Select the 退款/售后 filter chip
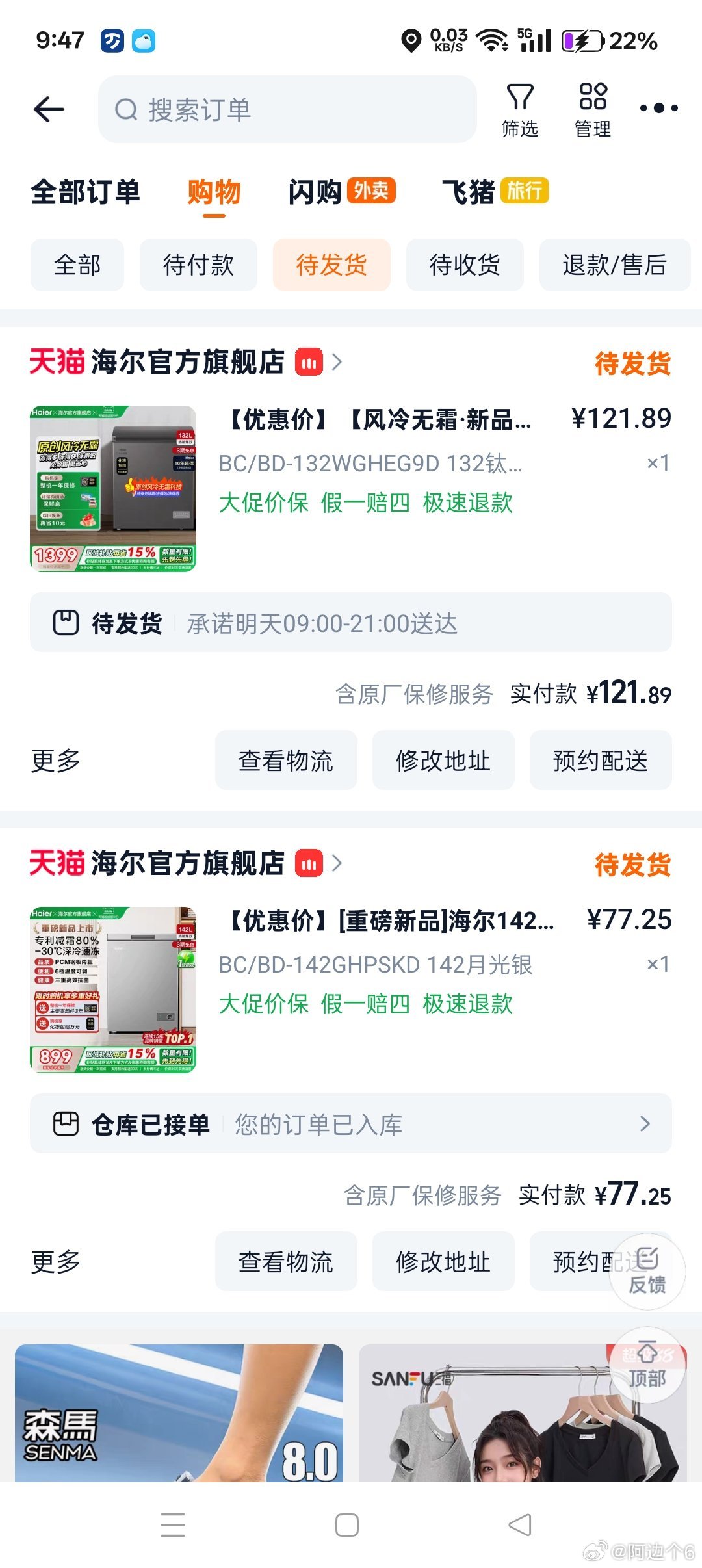 tap(614, 265)
